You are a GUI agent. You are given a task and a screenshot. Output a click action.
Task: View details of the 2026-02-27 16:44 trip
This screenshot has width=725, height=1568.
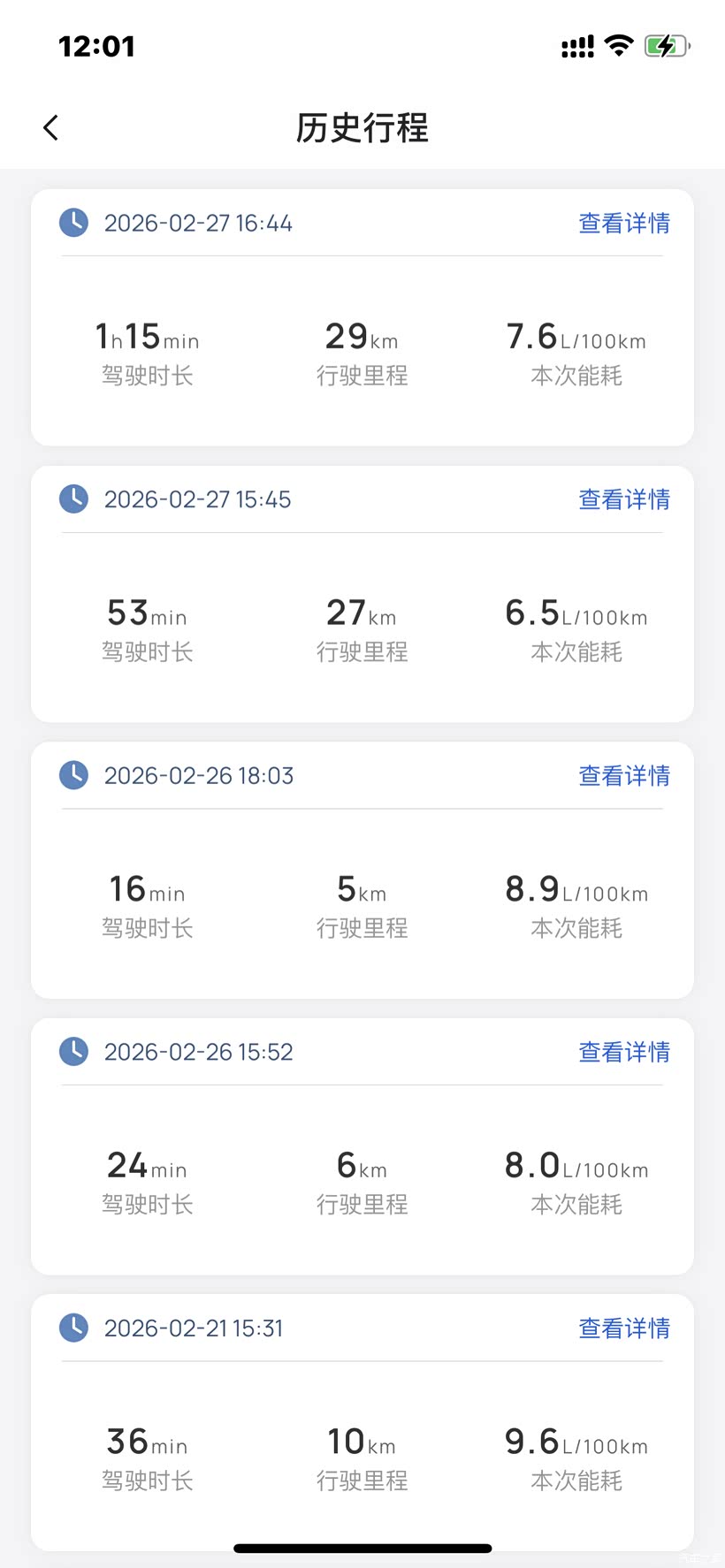(623, 224)
